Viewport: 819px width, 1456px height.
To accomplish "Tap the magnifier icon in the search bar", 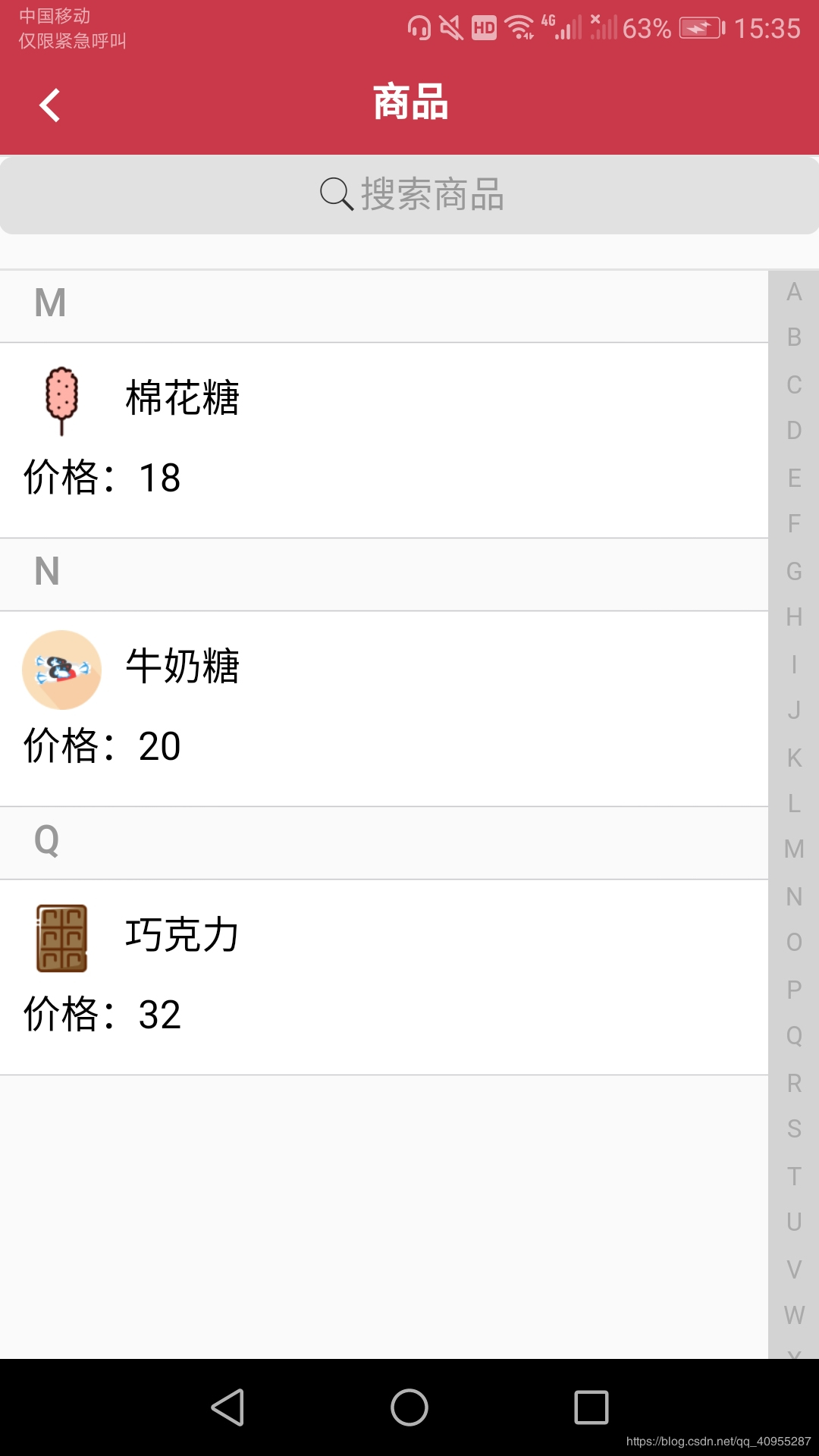I will click(336, 194).
